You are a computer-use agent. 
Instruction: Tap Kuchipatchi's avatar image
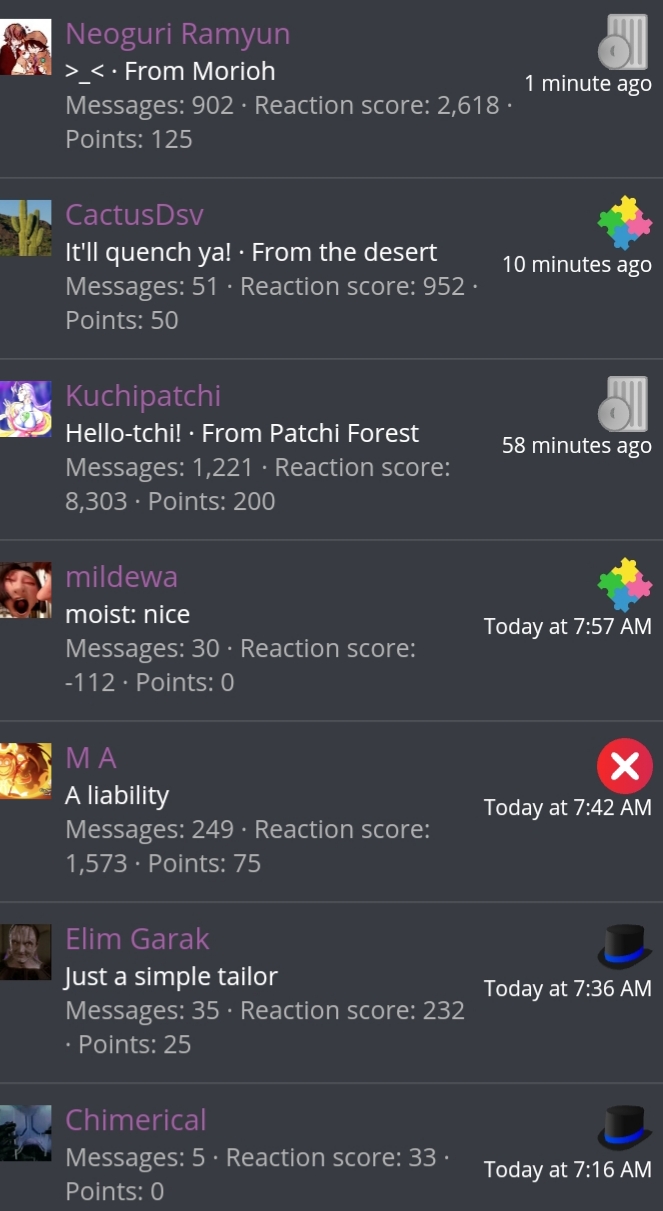pos(25,409)
